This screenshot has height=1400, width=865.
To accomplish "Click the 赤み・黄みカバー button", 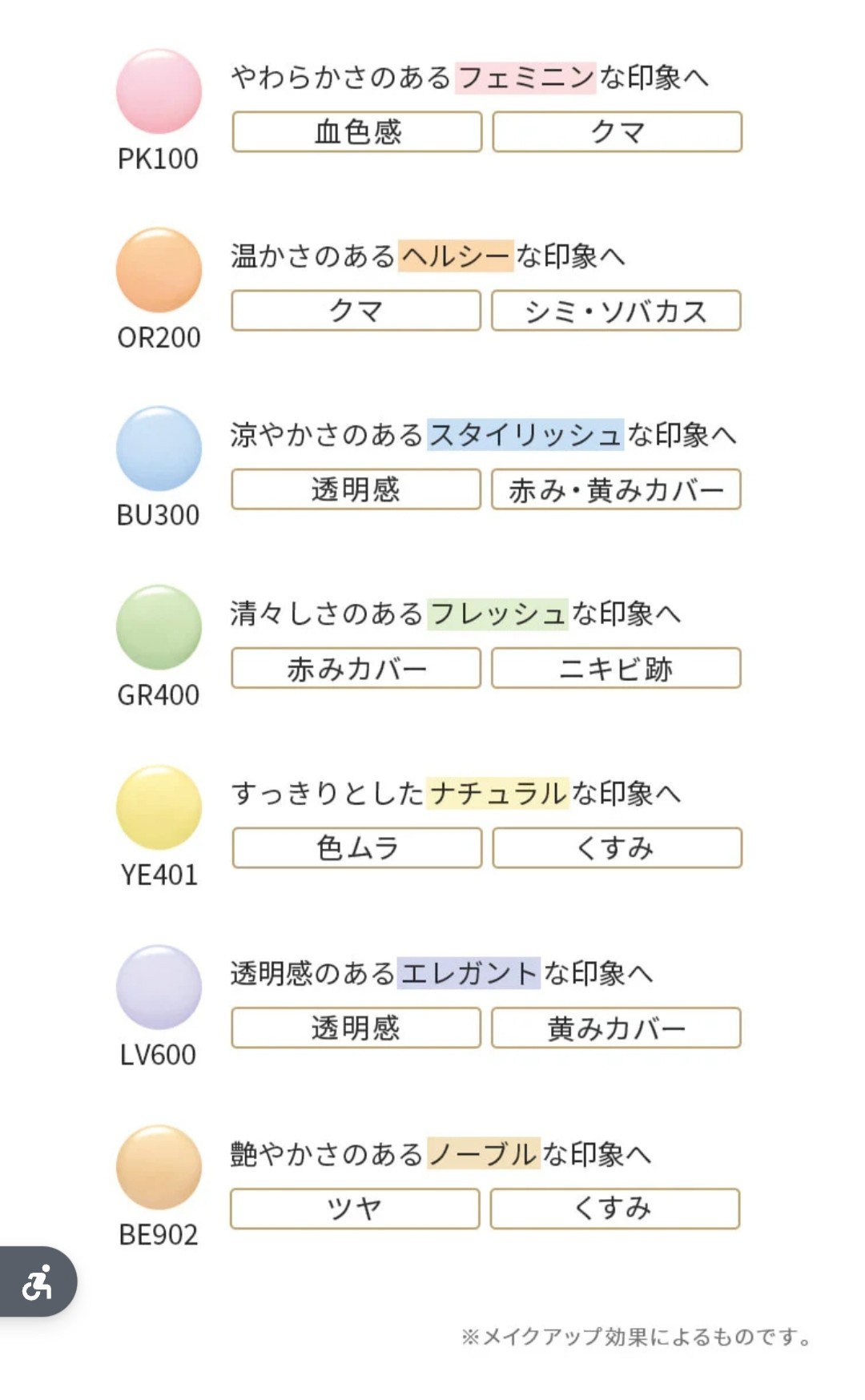I will [617, 490].
